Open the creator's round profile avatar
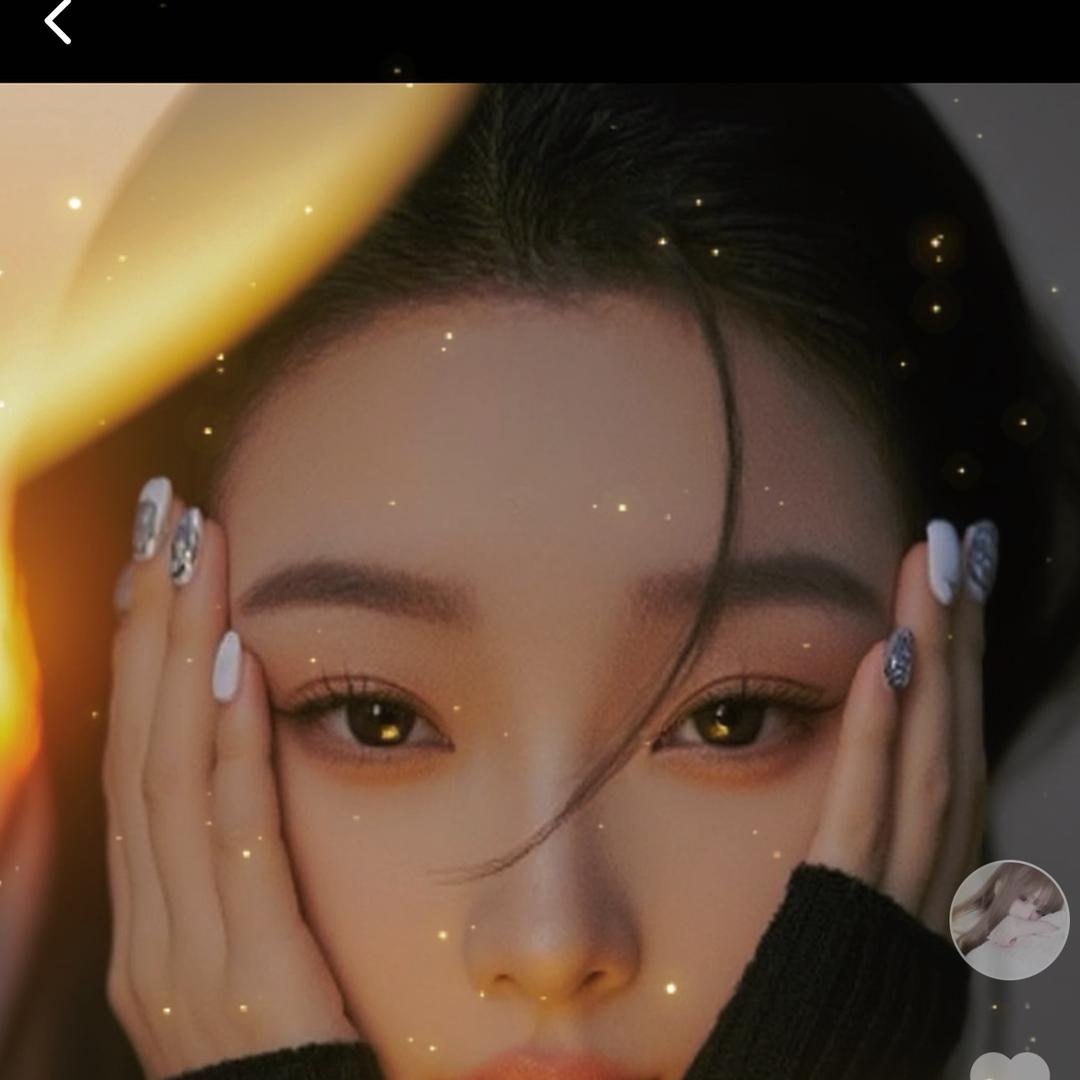The width and height of the screenshot is (1080, 1080). pyautogui.click(x=1009, y=920)
